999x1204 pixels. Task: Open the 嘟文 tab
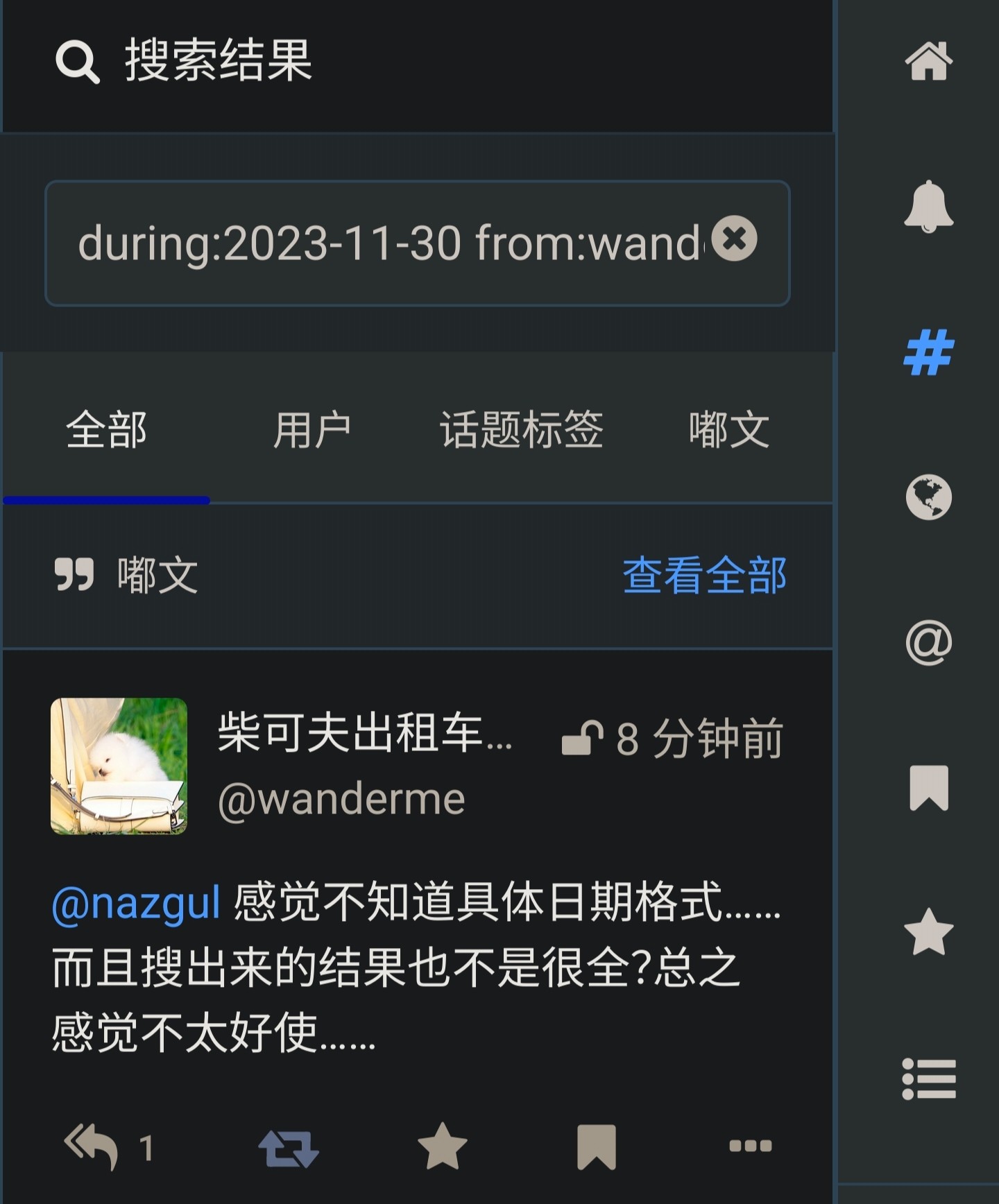tap(728, 431)
